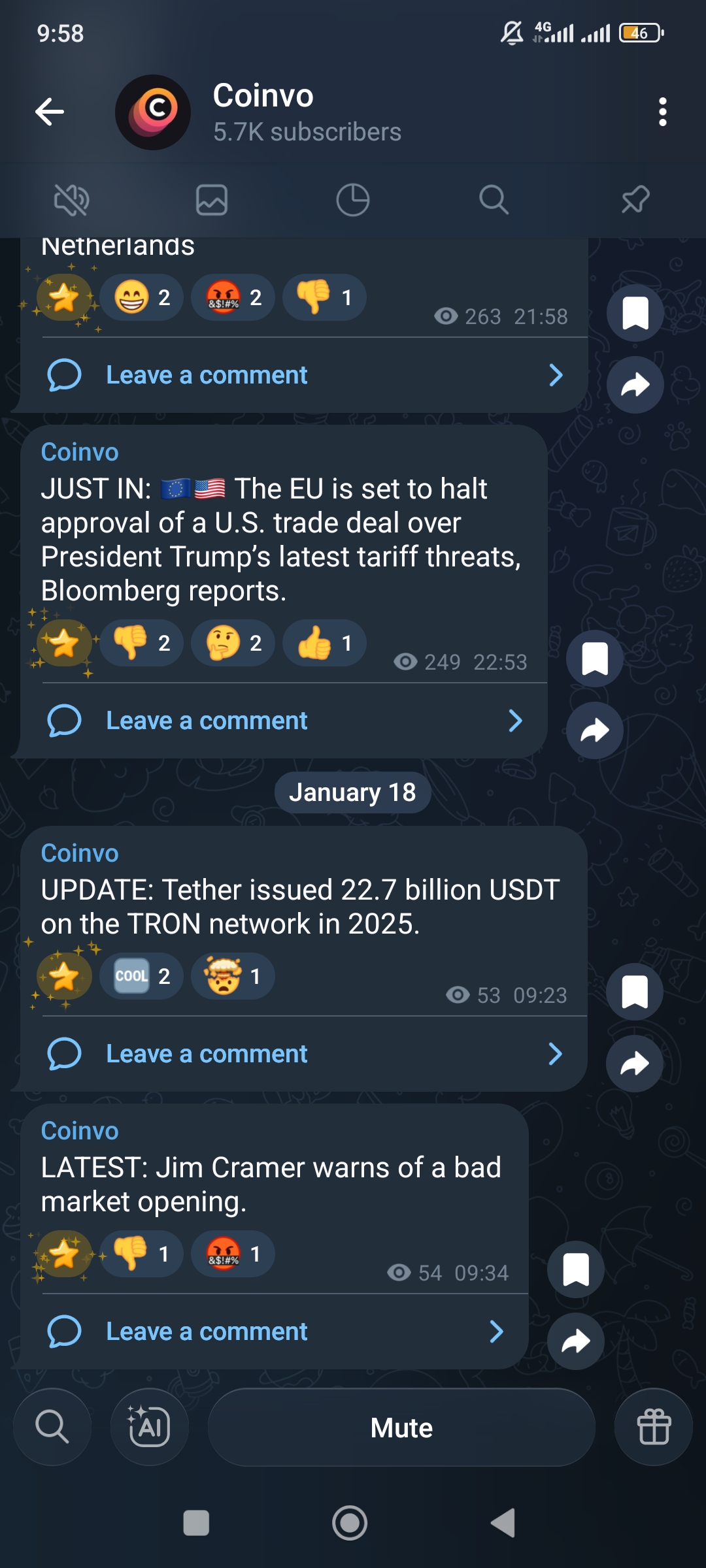Add COOL reaction to Tether post
The image size is (706, 1568).
(x=141, y=976)
